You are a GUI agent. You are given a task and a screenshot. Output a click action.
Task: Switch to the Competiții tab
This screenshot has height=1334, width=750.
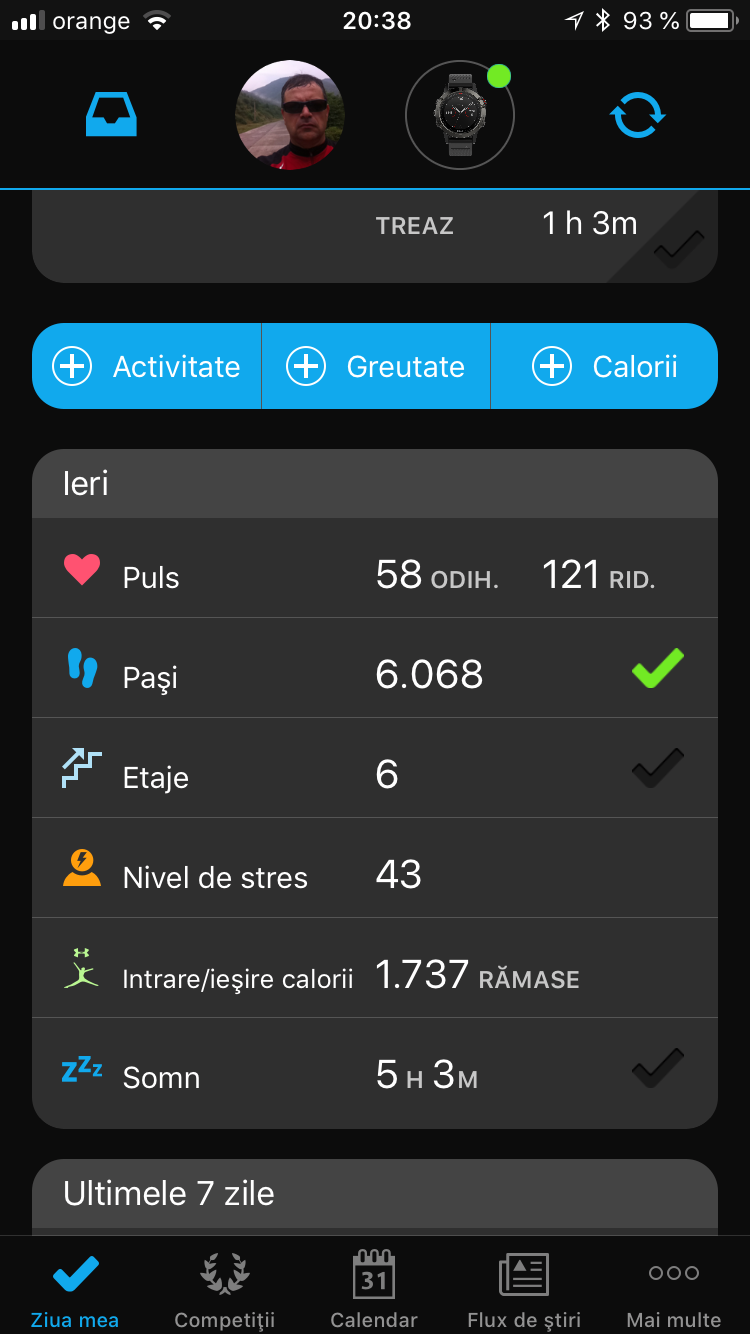[x=224, y=1290]
